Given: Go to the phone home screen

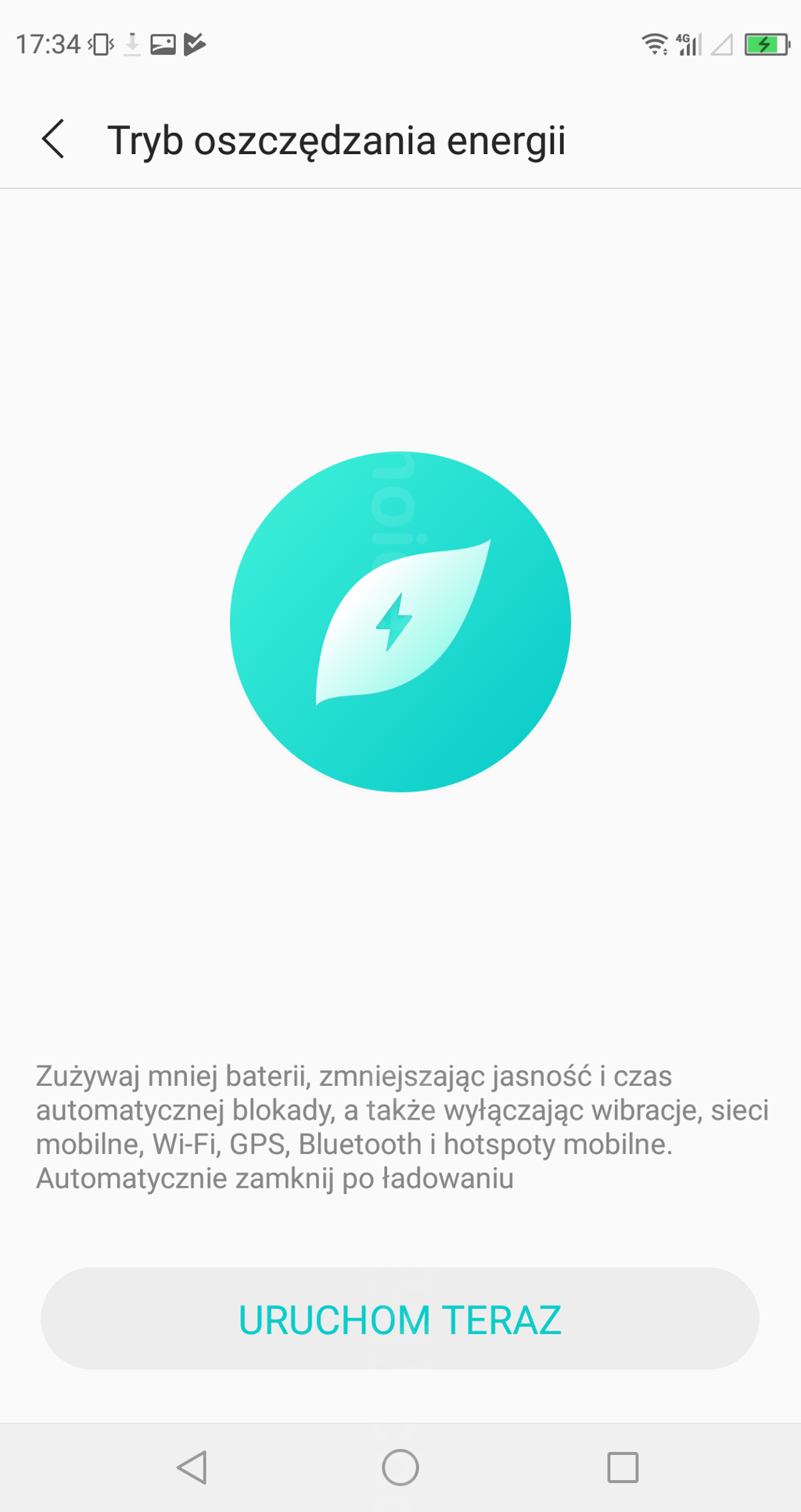Looking at the screenshot, I should click(400, 1467).
